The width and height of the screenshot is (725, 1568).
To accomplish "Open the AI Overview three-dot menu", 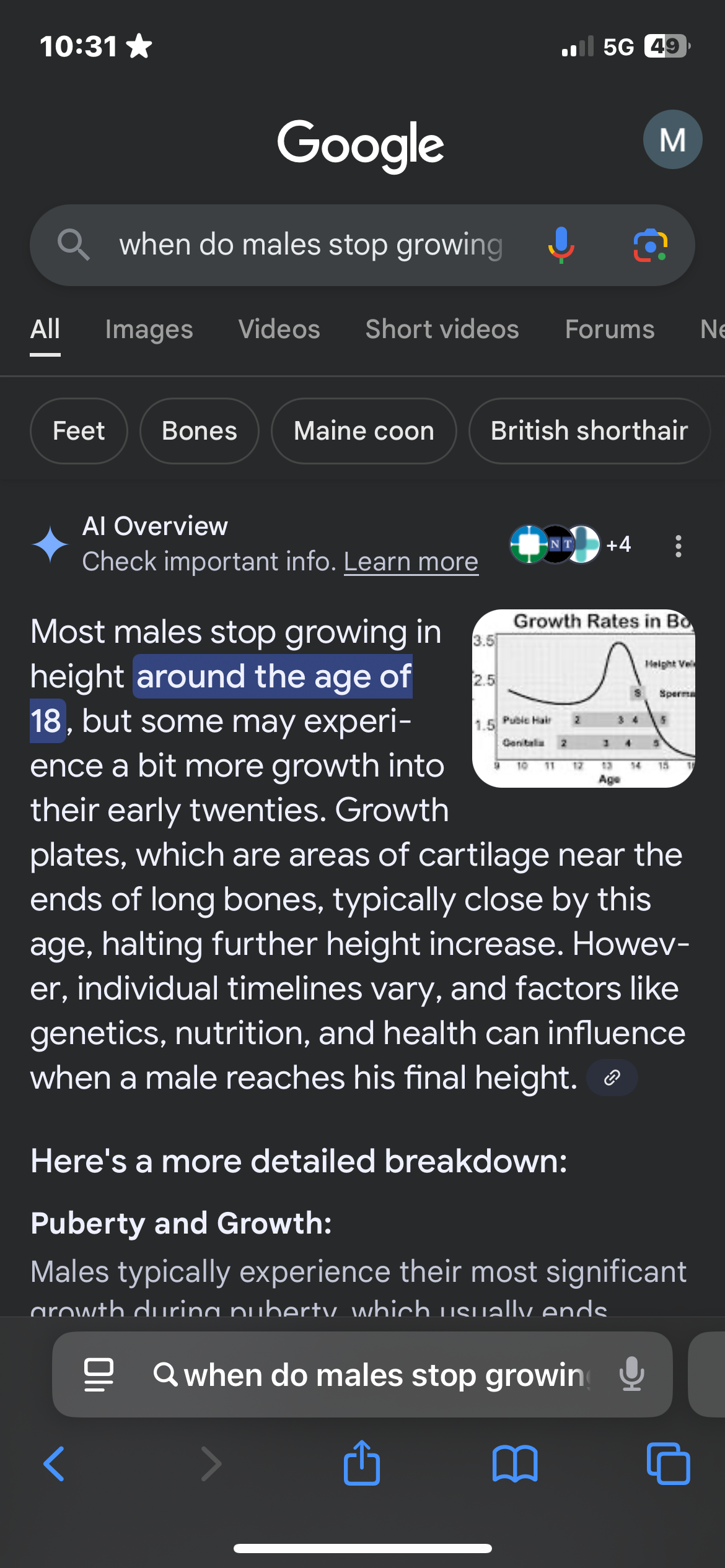I will click(679, 546).
